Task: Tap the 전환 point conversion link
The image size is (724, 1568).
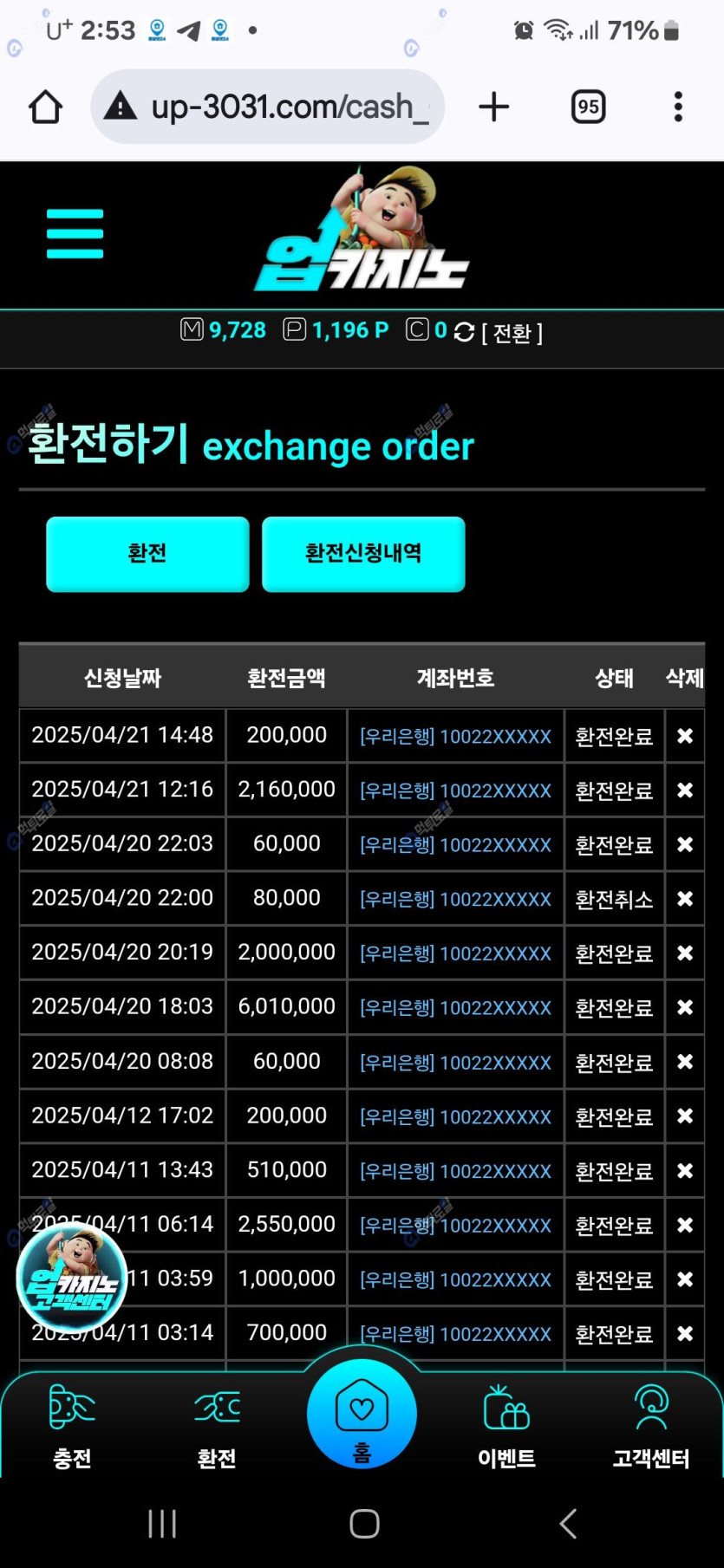Action: 512,333
